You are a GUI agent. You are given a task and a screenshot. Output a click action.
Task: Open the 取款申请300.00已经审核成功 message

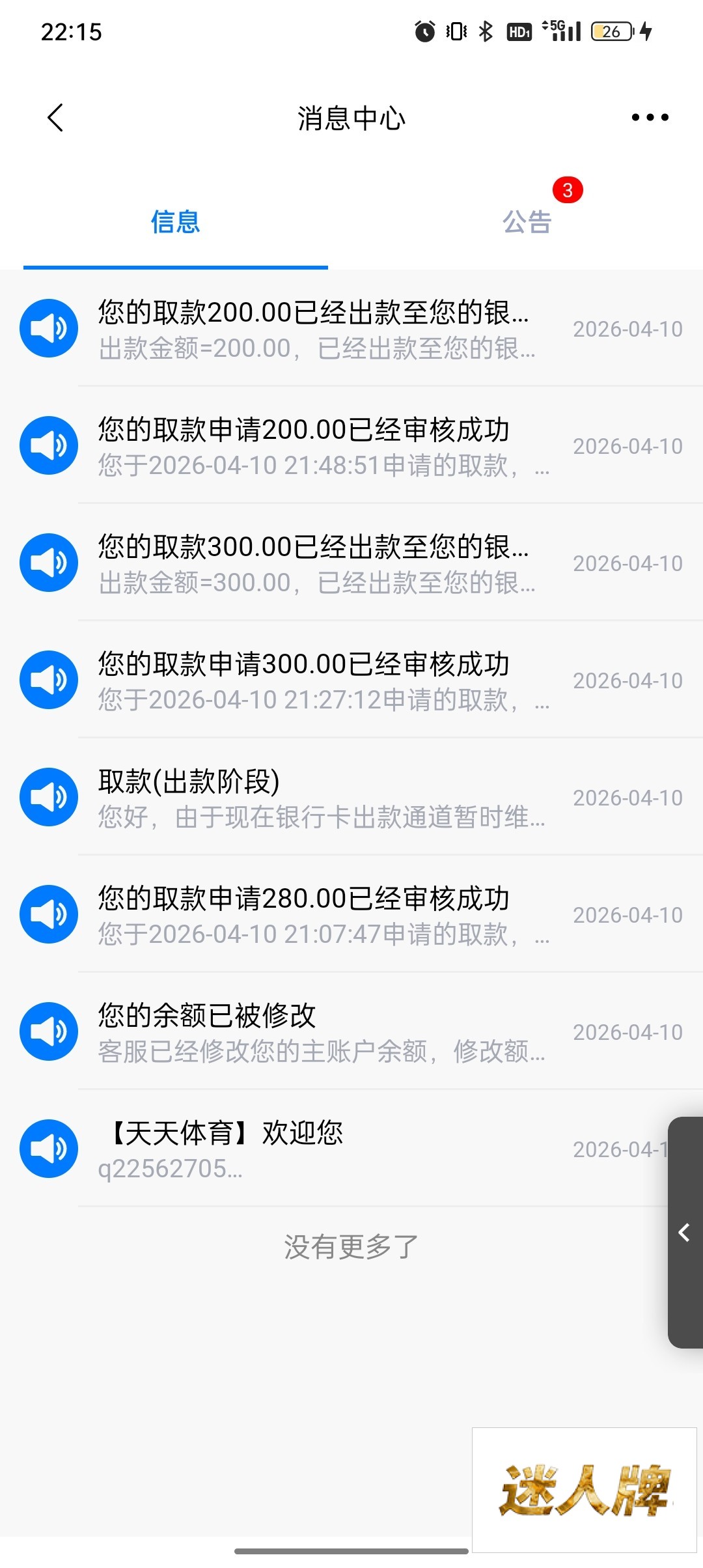pos(351,680)
